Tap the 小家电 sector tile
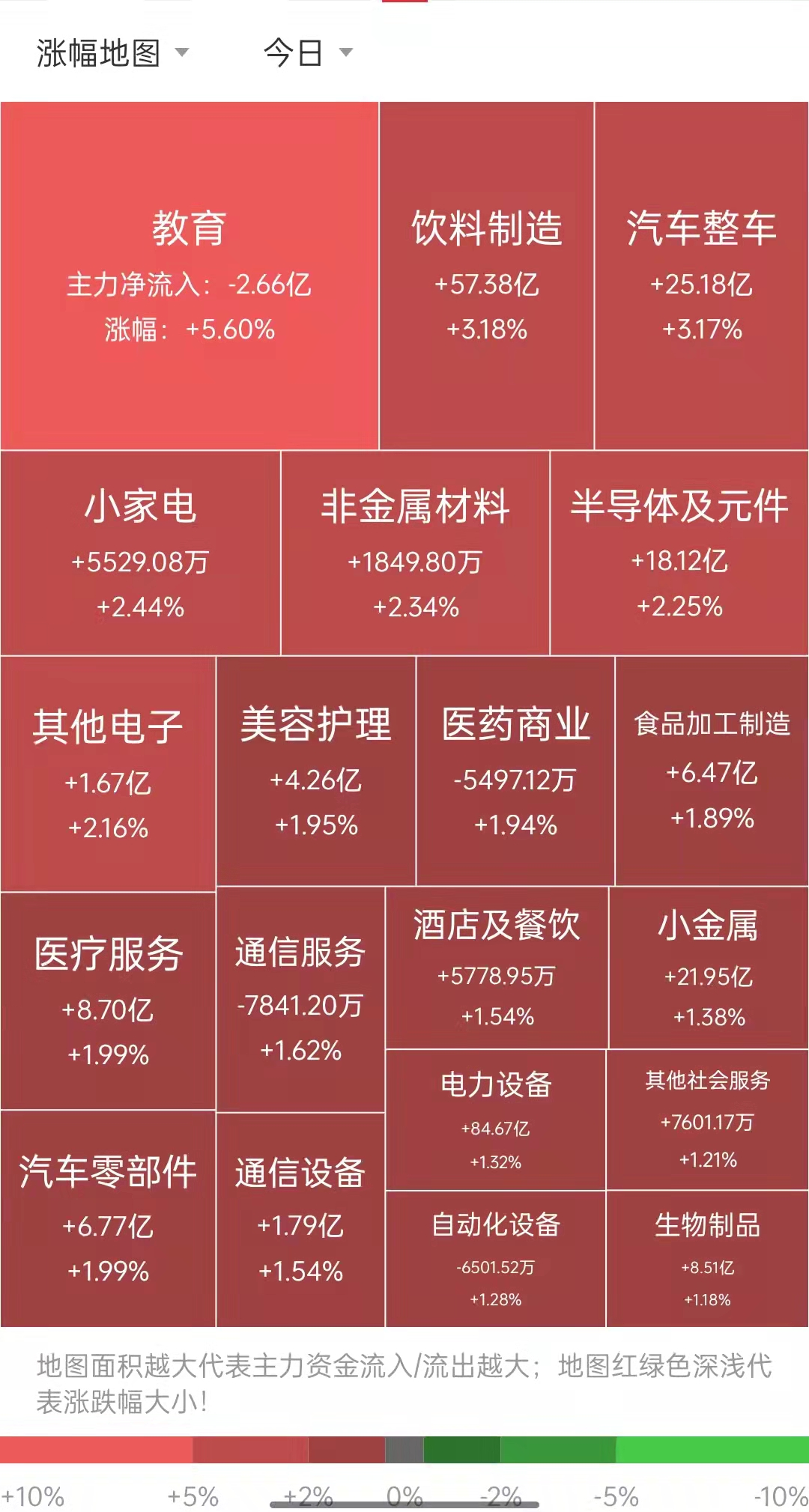Viewport: 809px width, 1512px height. tap(140, 553)
